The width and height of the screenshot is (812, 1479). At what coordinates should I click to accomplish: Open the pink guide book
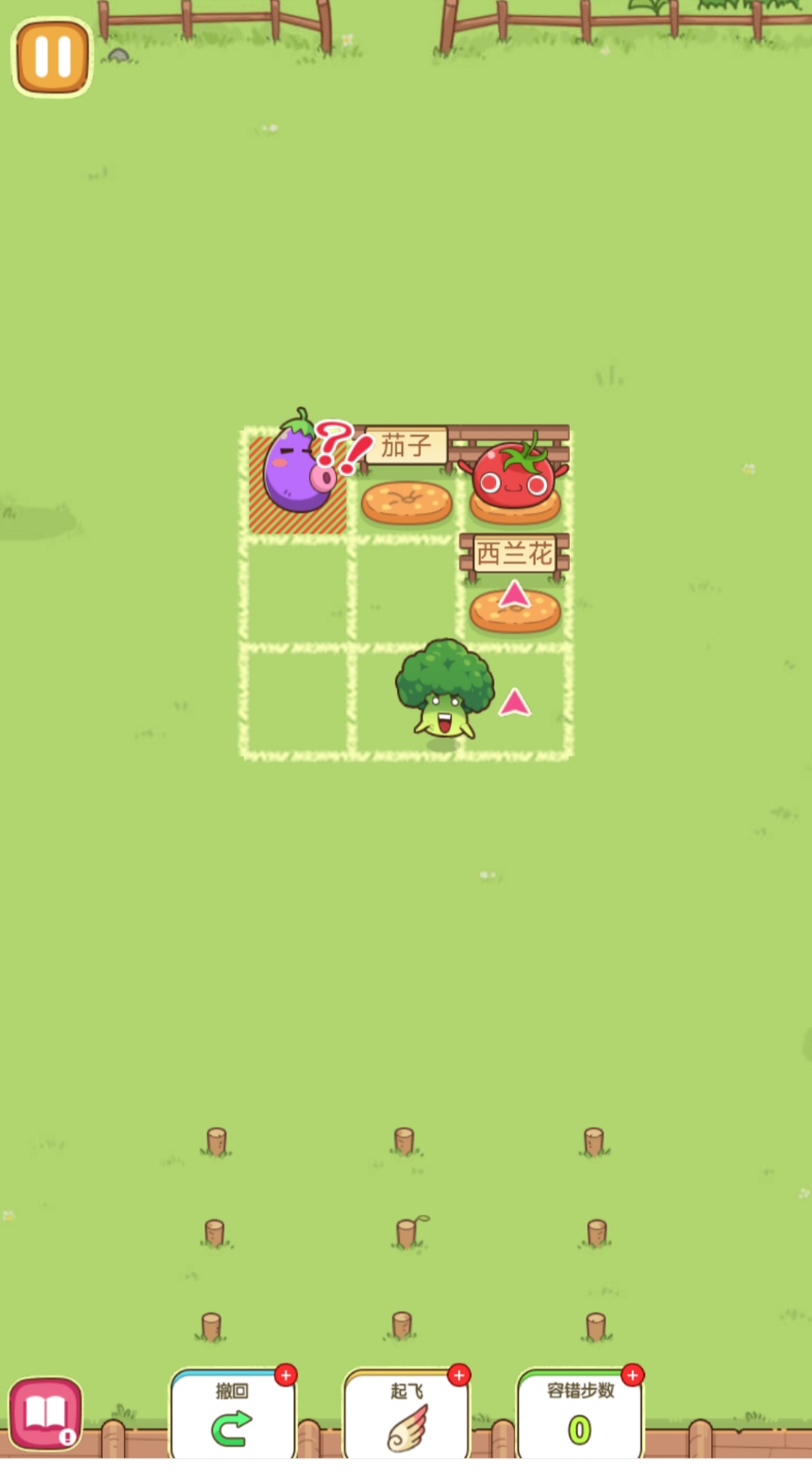click(x=46, y=1414)
